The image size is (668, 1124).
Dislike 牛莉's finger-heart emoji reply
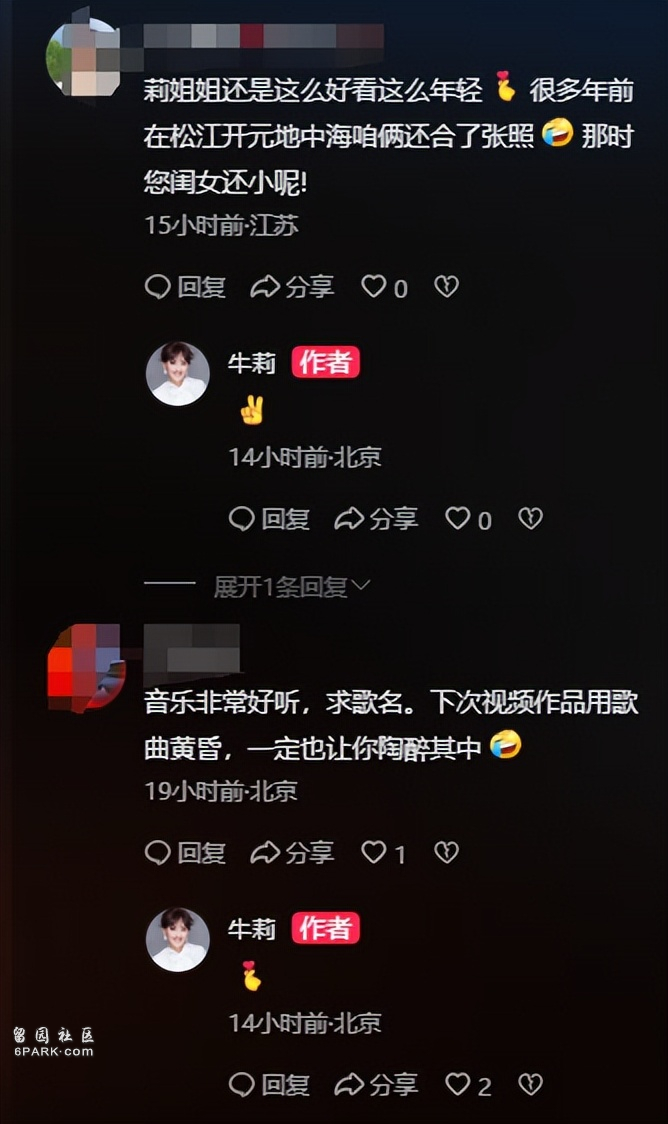(530, 1085)
